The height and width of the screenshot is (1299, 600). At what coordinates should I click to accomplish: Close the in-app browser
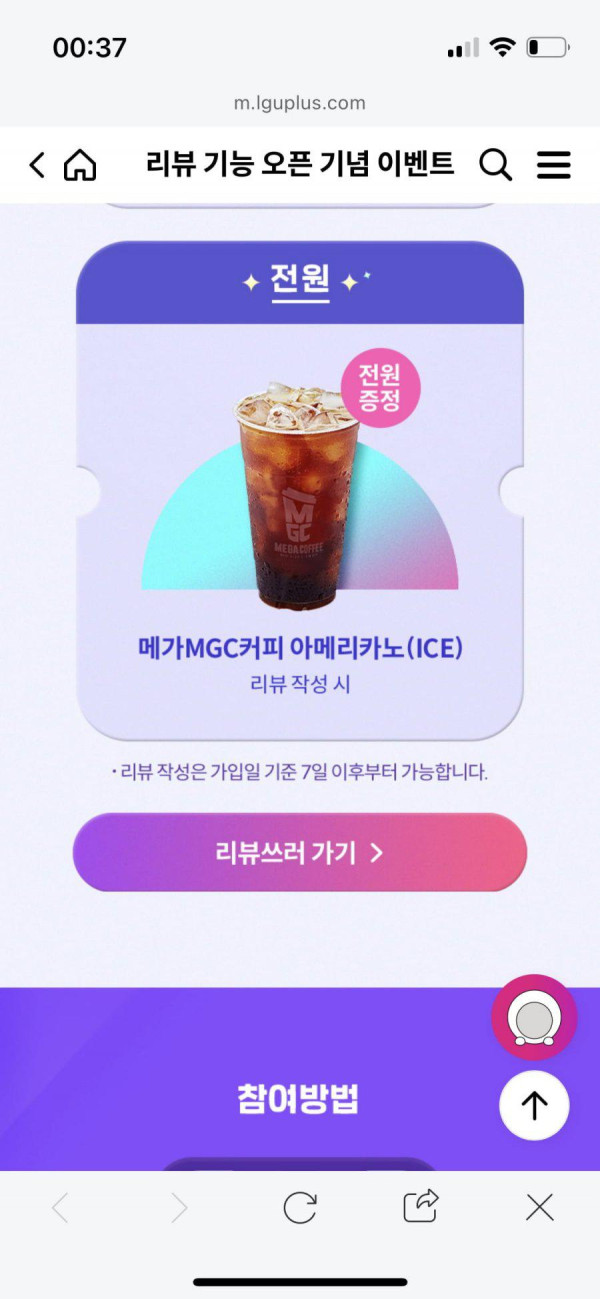[x=540, y=1208]
